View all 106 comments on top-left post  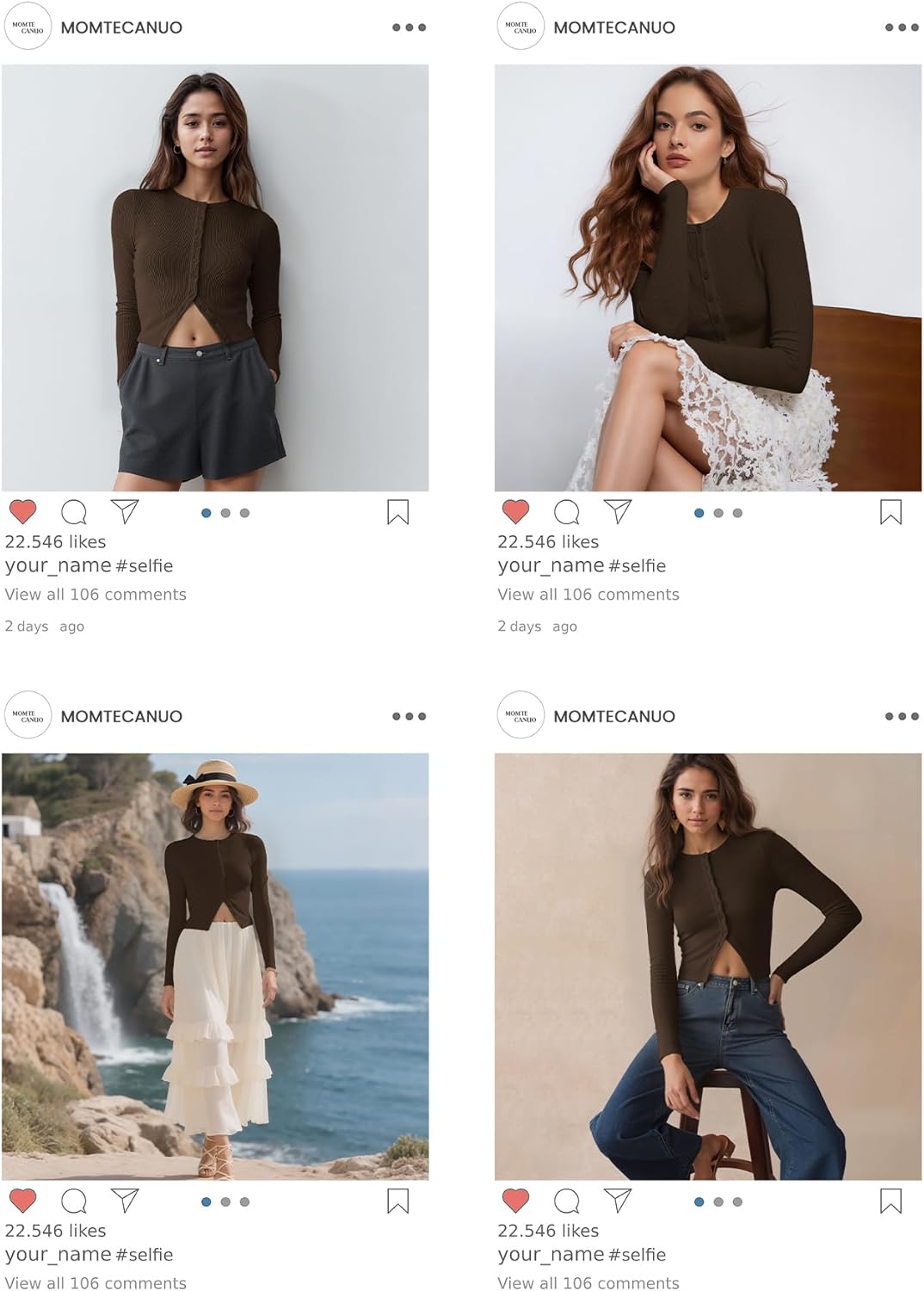click(x=96, y=594)
